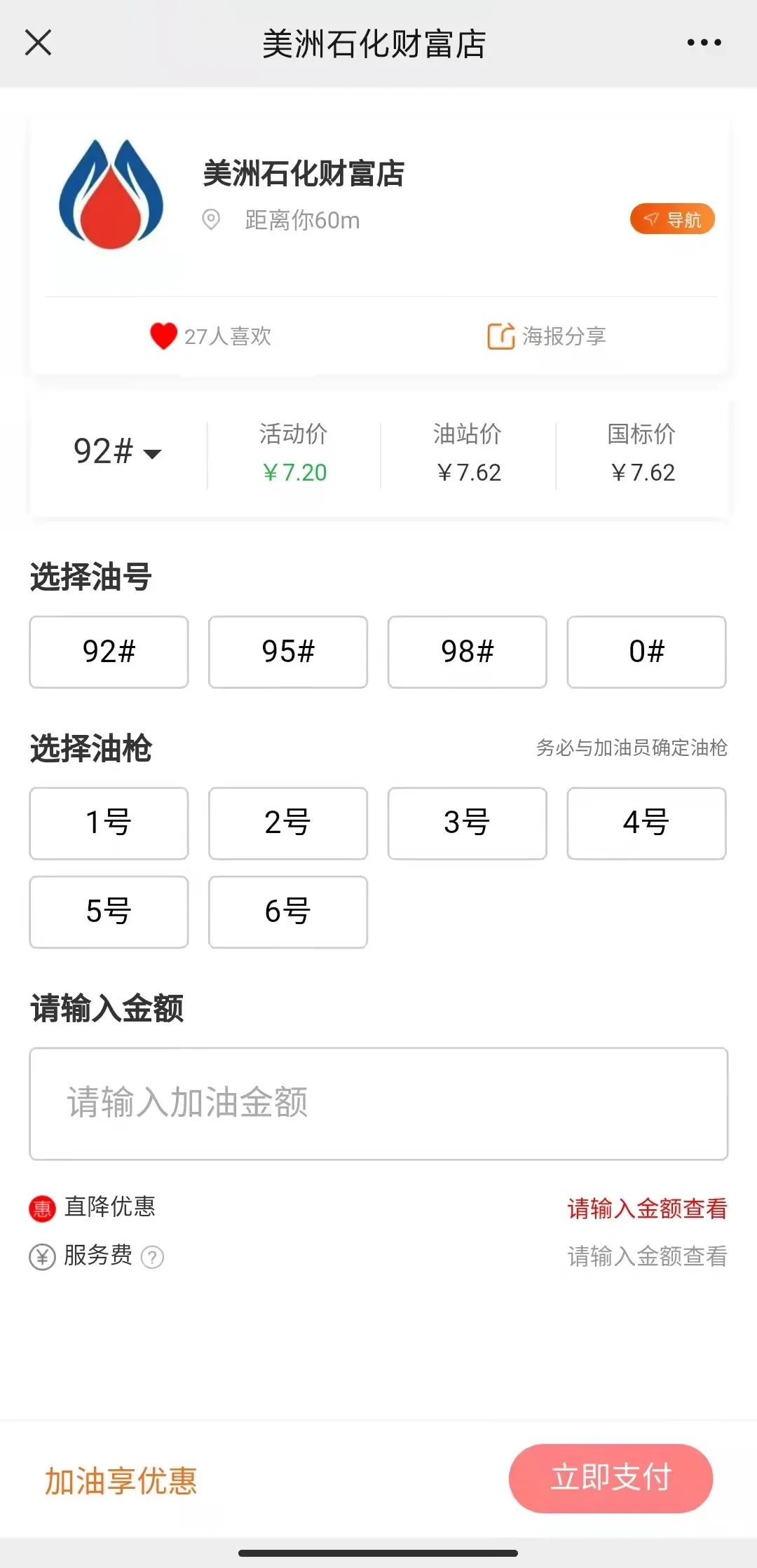This screenshot has width=757, height=1568.
Task: Select fuel grade 95#
Action: click(x=288, y=652)
